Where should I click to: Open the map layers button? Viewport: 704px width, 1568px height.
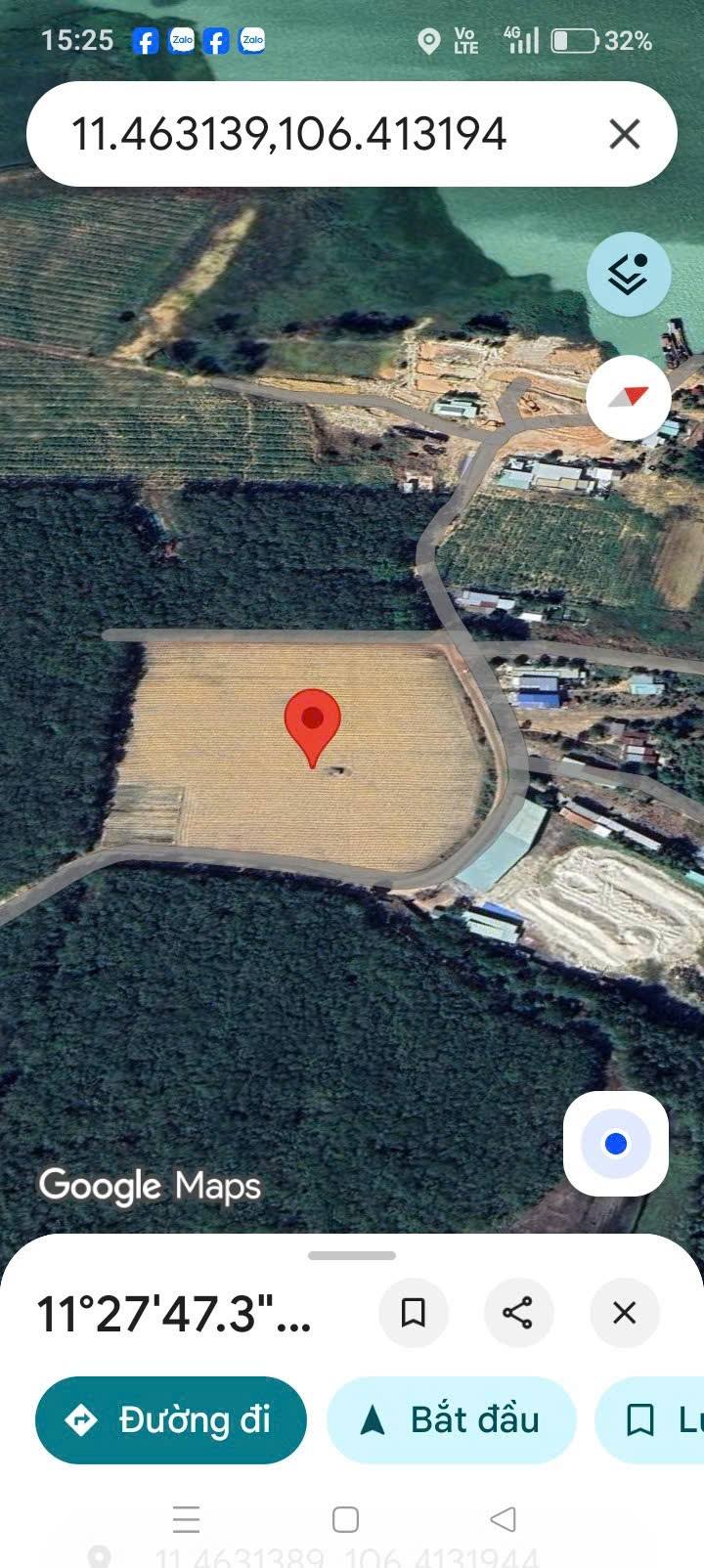[629, 275]
